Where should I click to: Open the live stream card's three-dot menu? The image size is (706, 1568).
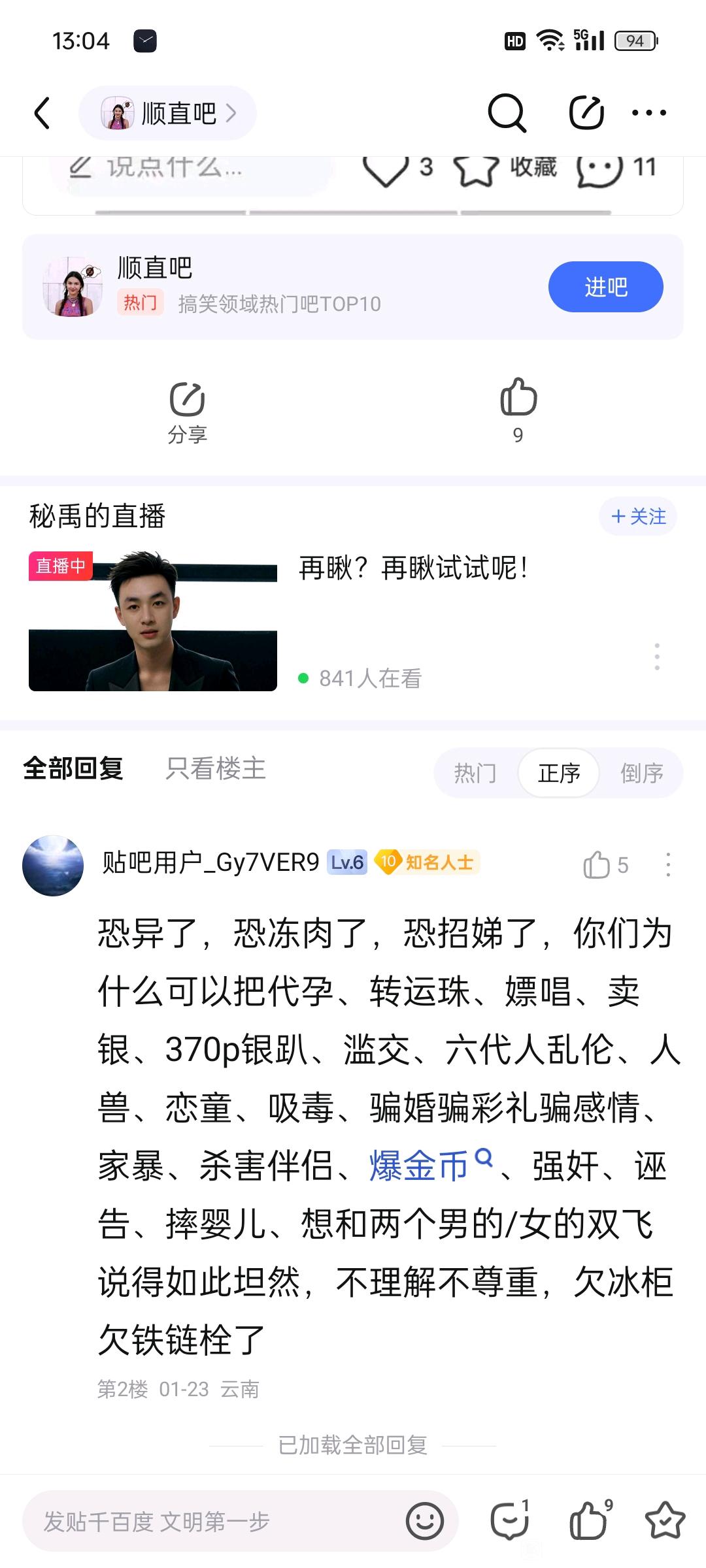[x=656, y=656]
